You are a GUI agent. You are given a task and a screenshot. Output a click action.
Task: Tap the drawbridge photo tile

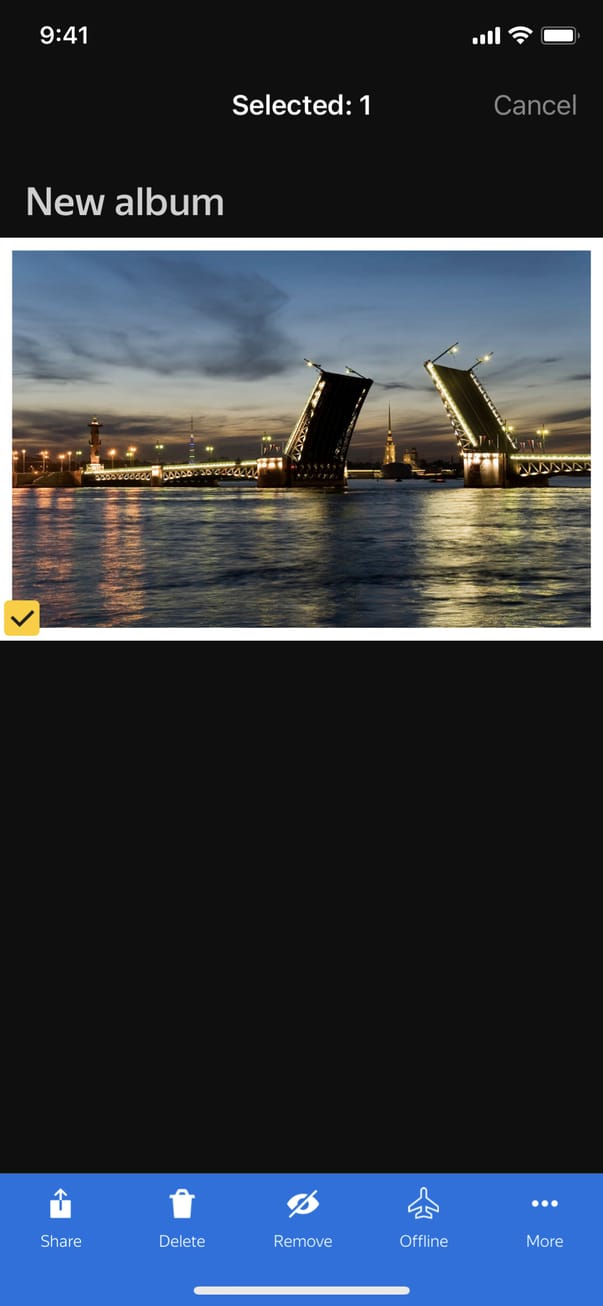(x=301, y=438)
